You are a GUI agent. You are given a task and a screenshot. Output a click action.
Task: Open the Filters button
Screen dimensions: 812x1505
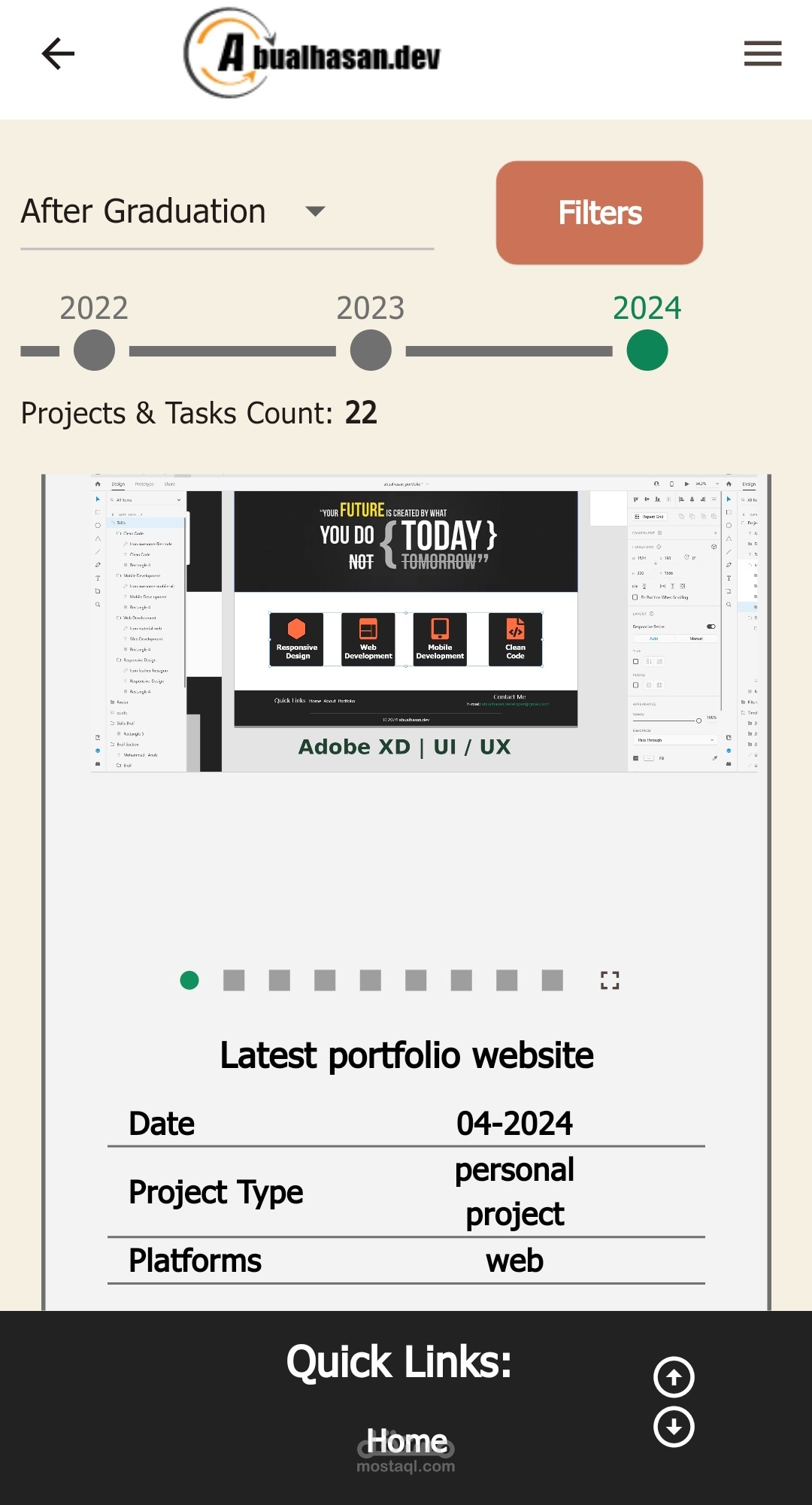(x=599, y=213)
